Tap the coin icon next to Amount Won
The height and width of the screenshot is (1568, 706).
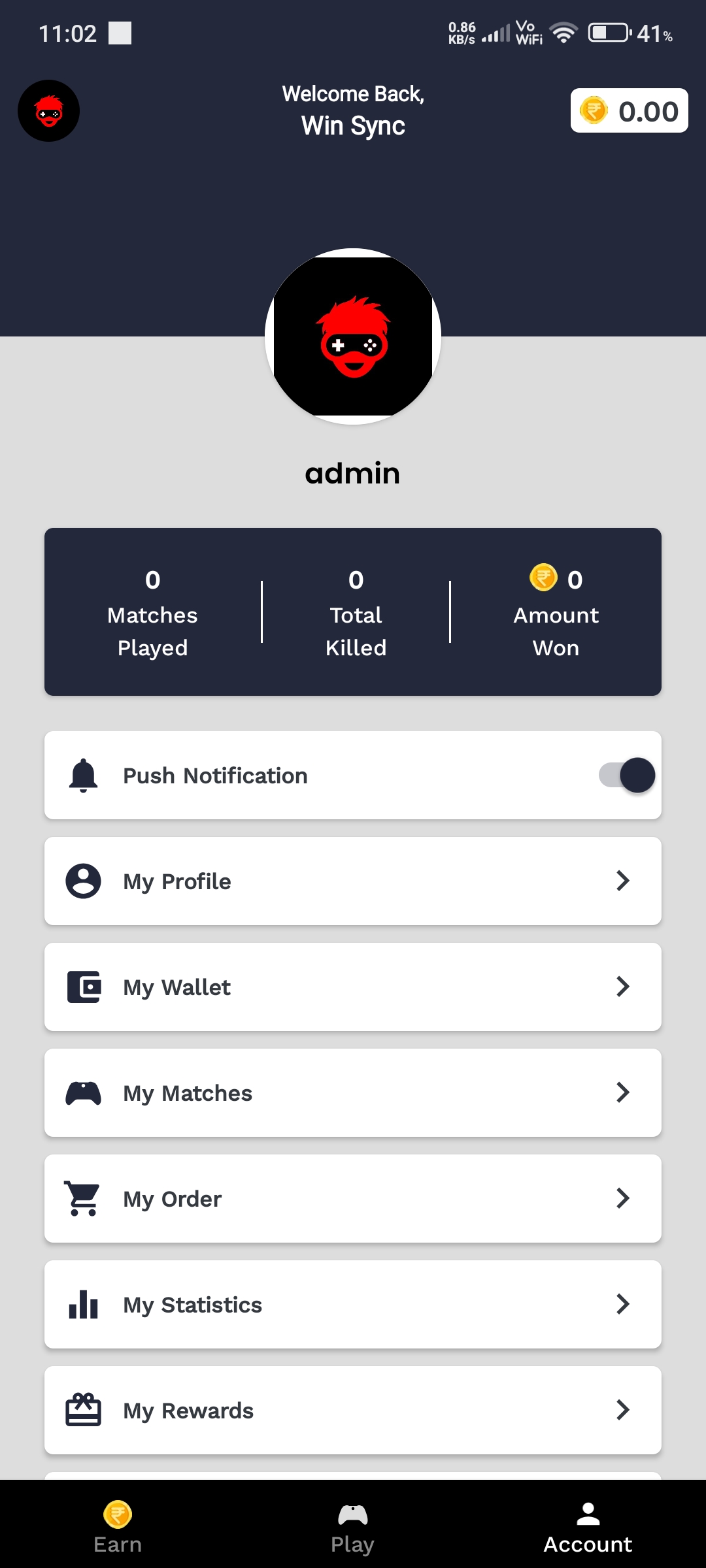[x=543, y=578]
